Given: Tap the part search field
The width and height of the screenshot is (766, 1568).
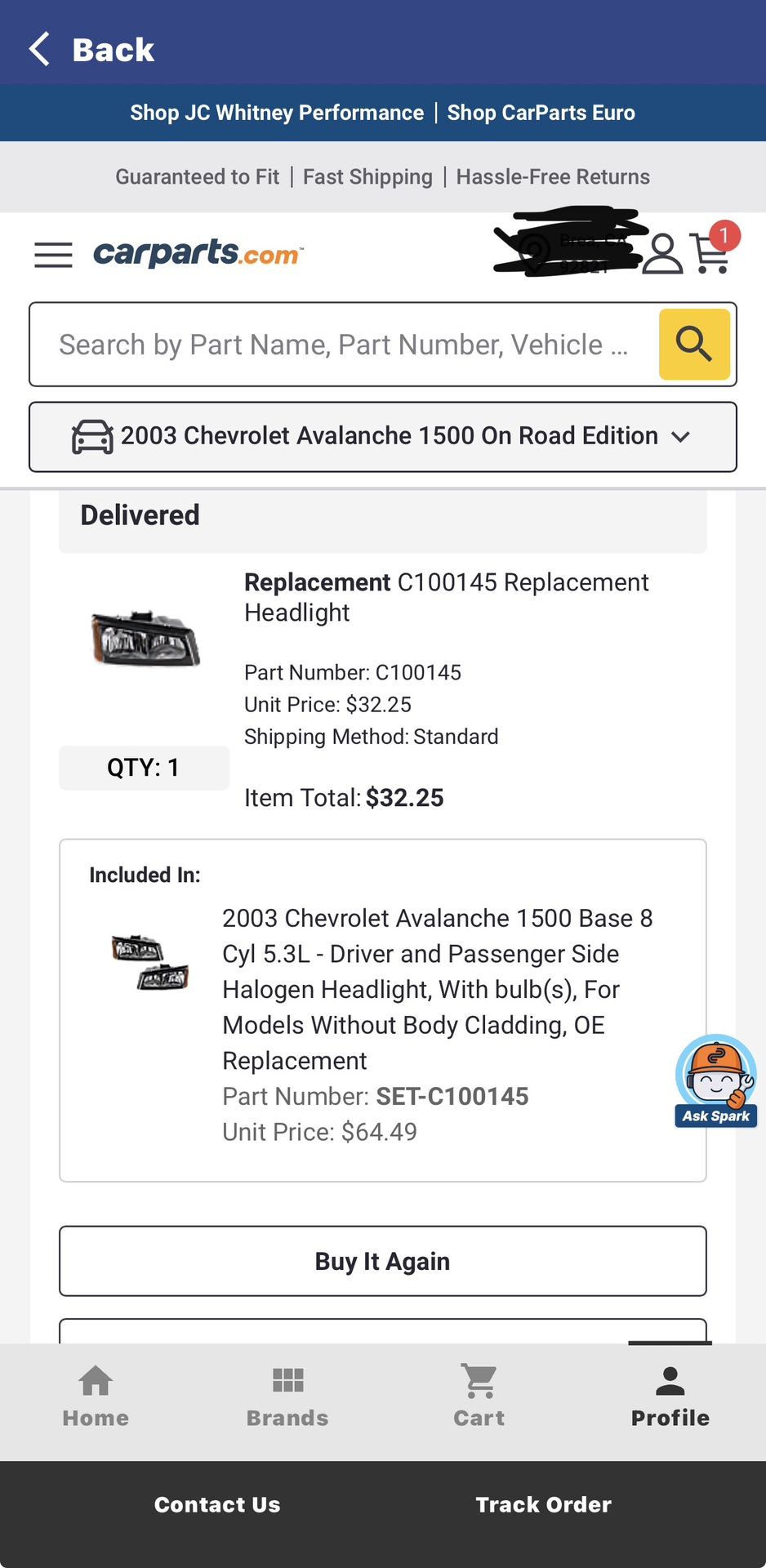Looking at the screenshot, I should coord(345,345).
